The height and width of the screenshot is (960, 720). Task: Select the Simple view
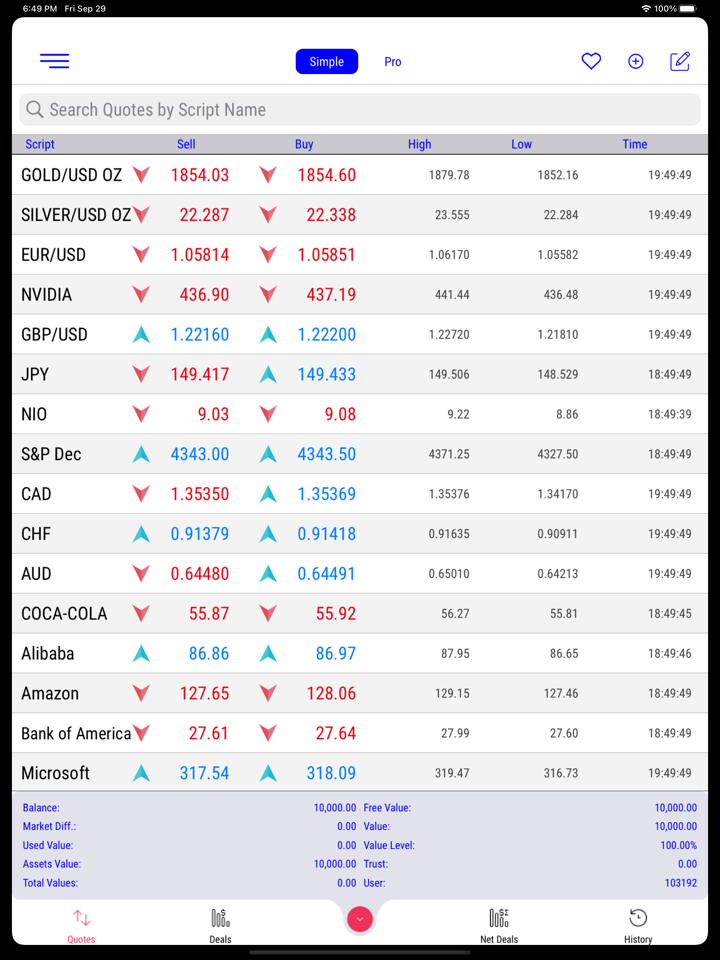pyautogui.click(x=326, y=62)
